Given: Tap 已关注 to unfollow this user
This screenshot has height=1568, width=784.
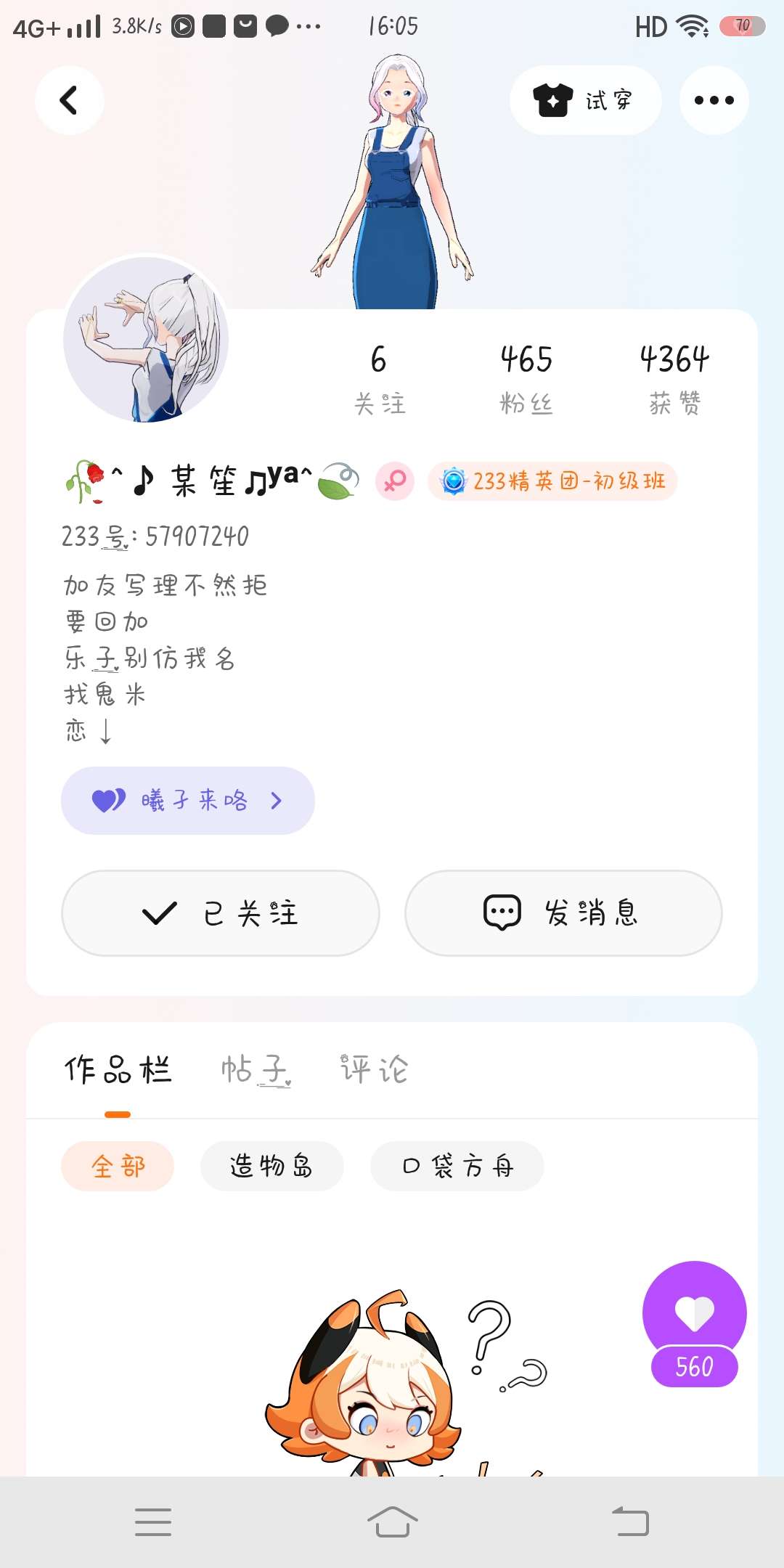Looking at the screenshot, I should click(221, 913).
